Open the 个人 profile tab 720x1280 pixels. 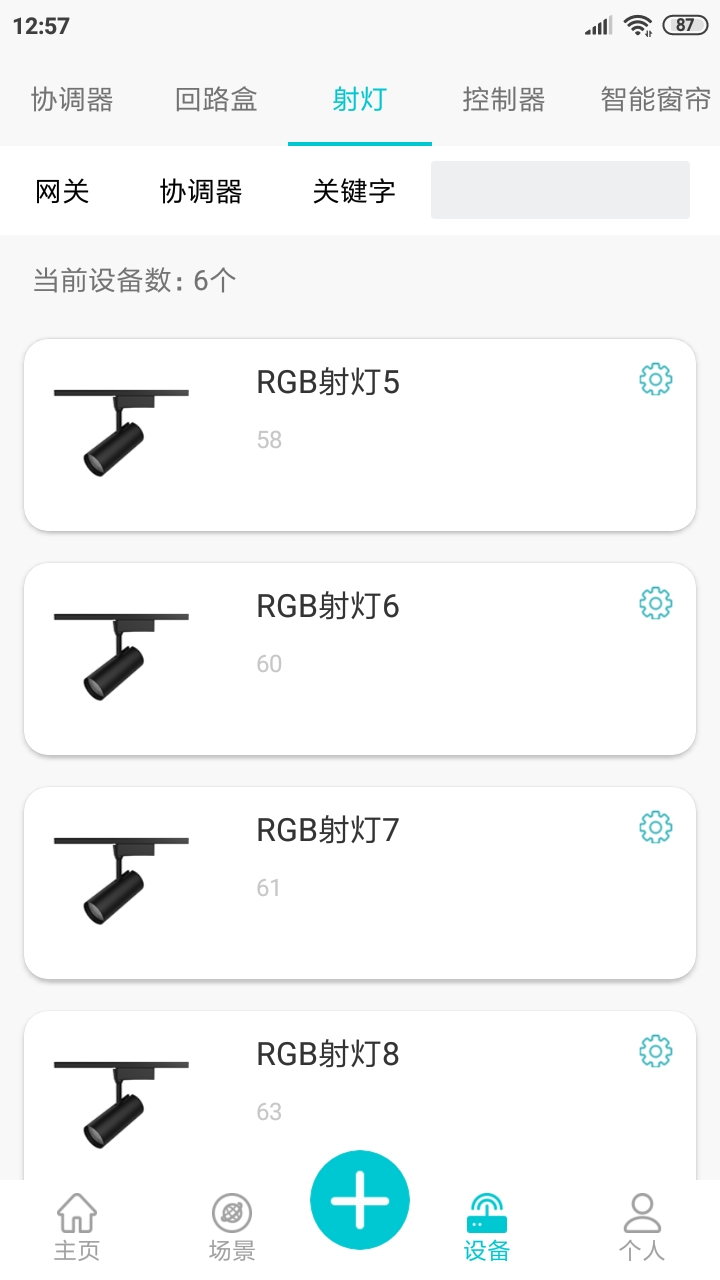tap(642, 1227)
